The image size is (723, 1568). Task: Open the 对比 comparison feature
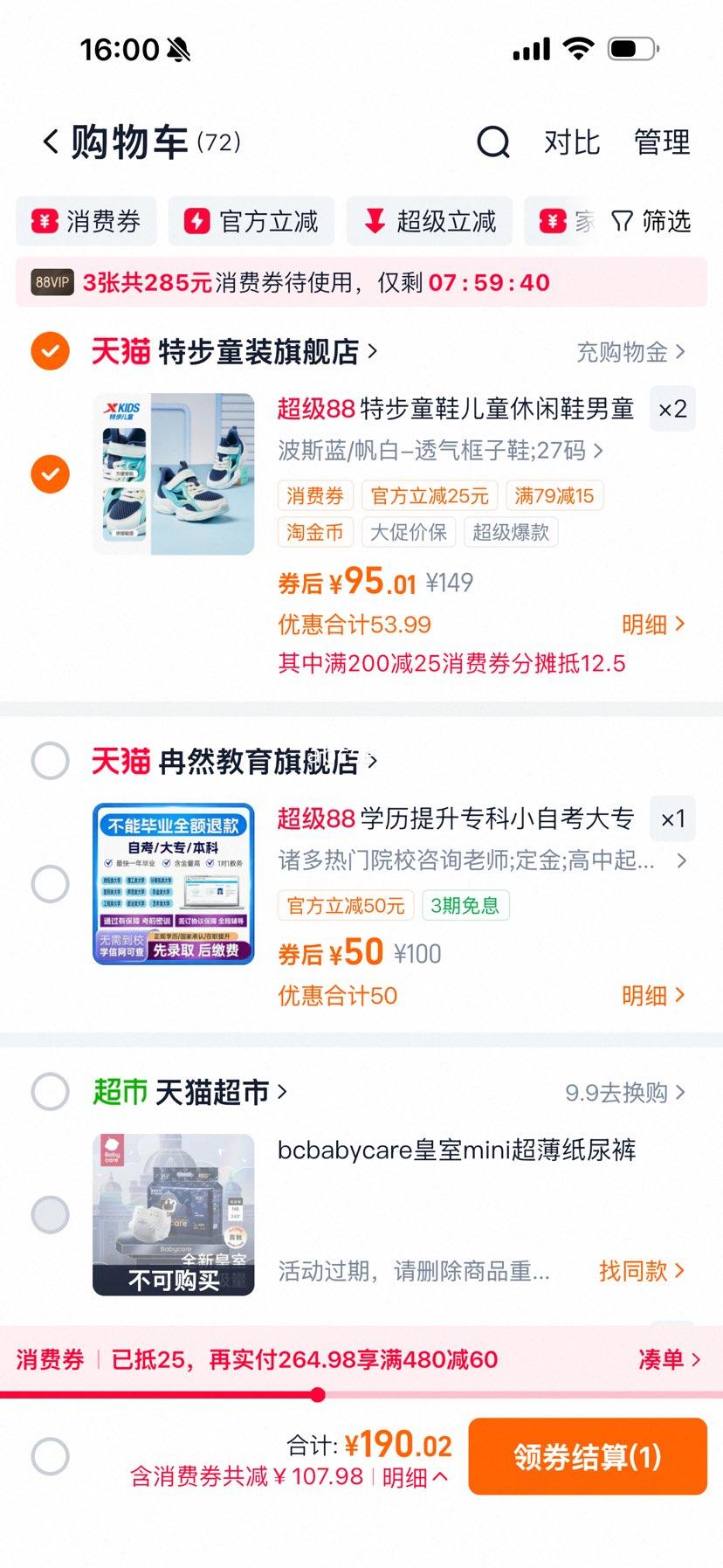coord(572,142)
